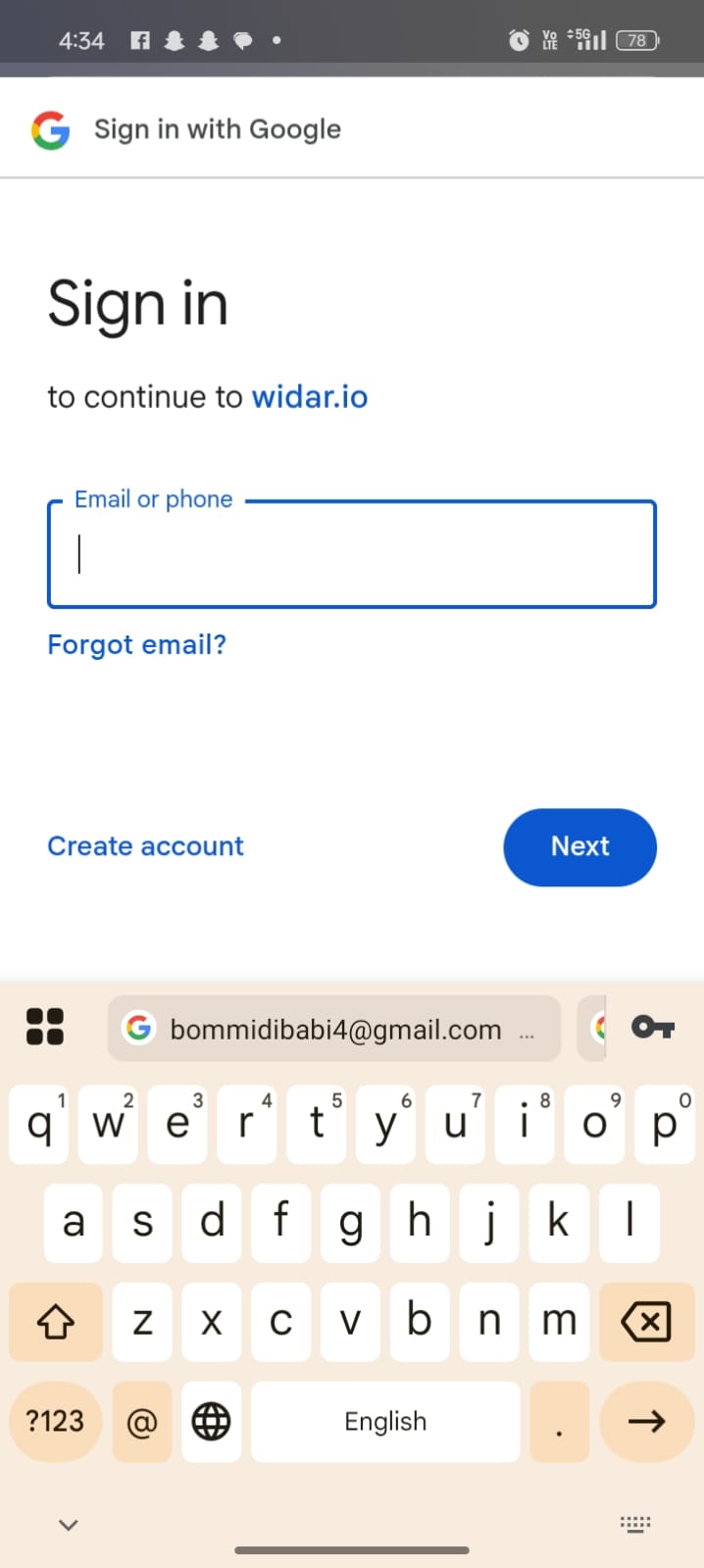Toggle the shift key
Viewport: 704px width, 1568px height.
(56, 1322)
